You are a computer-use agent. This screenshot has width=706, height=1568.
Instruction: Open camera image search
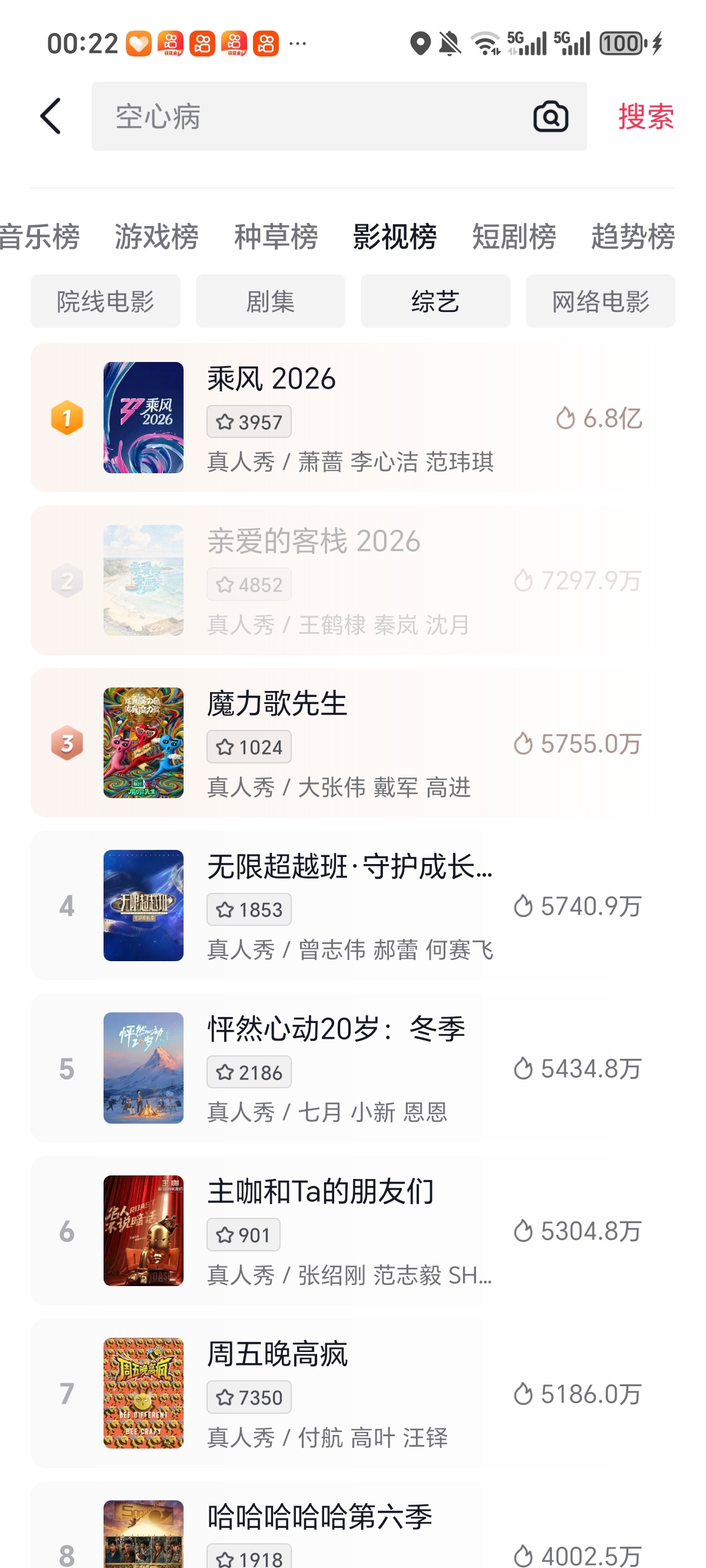click(x=550, y=117)
